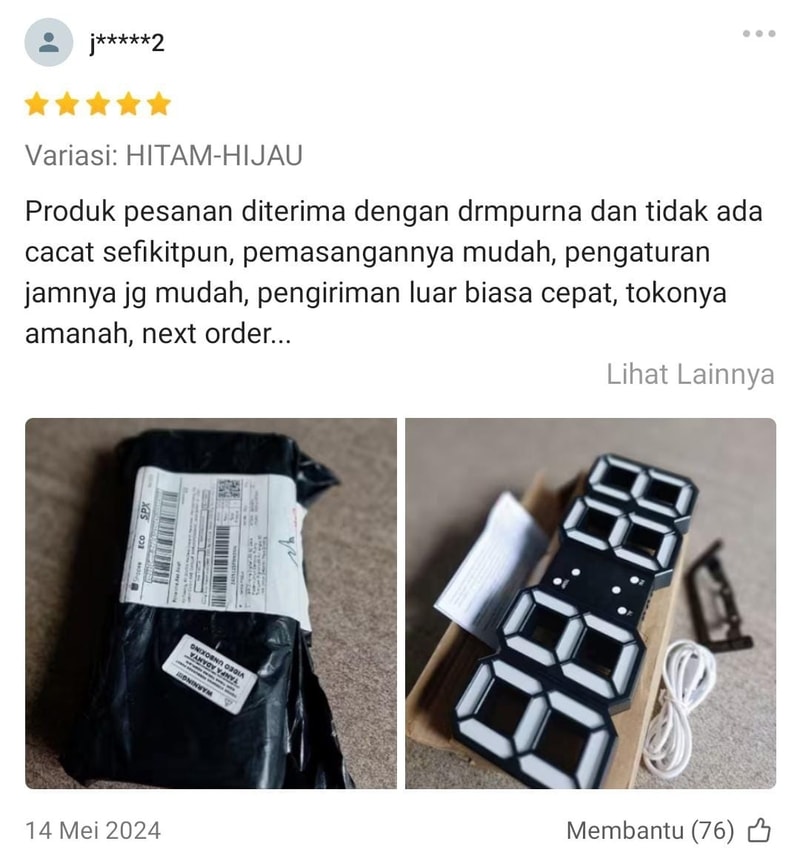Expand review with Lihat Lainnya
The height and width of the screenshot is (867, 800).
(690, 374)
